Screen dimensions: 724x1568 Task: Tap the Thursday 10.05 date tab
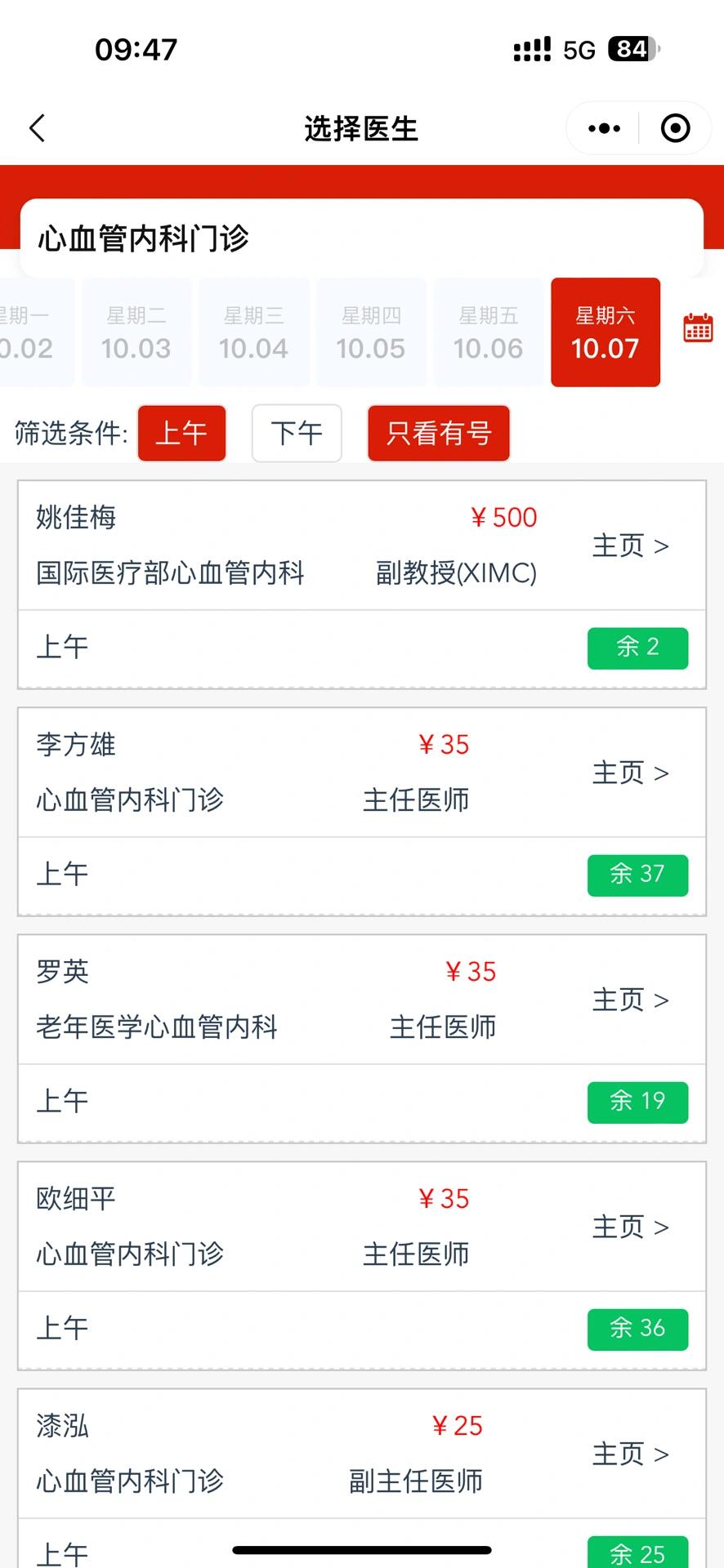(372, 332)
